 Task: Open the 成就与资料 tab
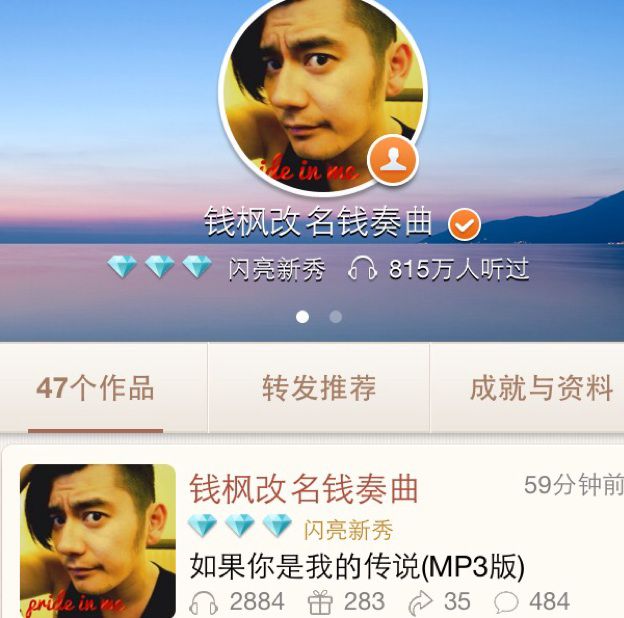click(540, 388)
